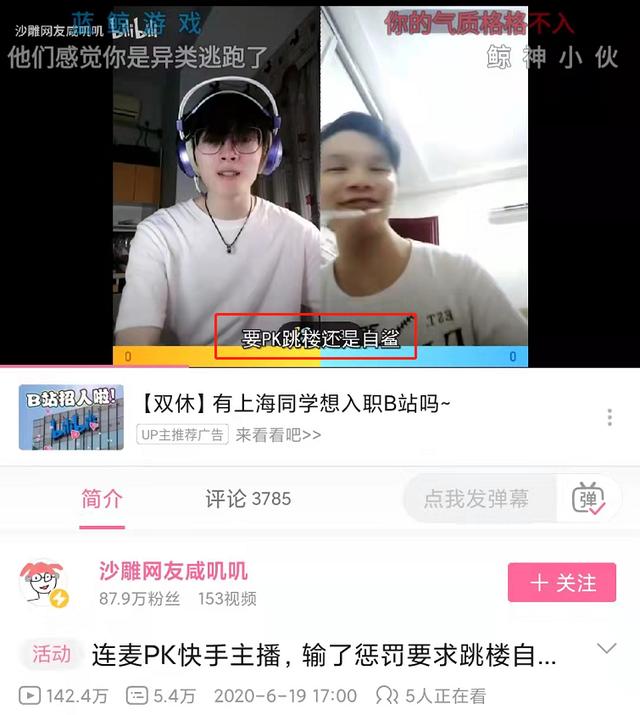
Task: Tap the 点我发弹幕 input field
Action: [477, 499]
